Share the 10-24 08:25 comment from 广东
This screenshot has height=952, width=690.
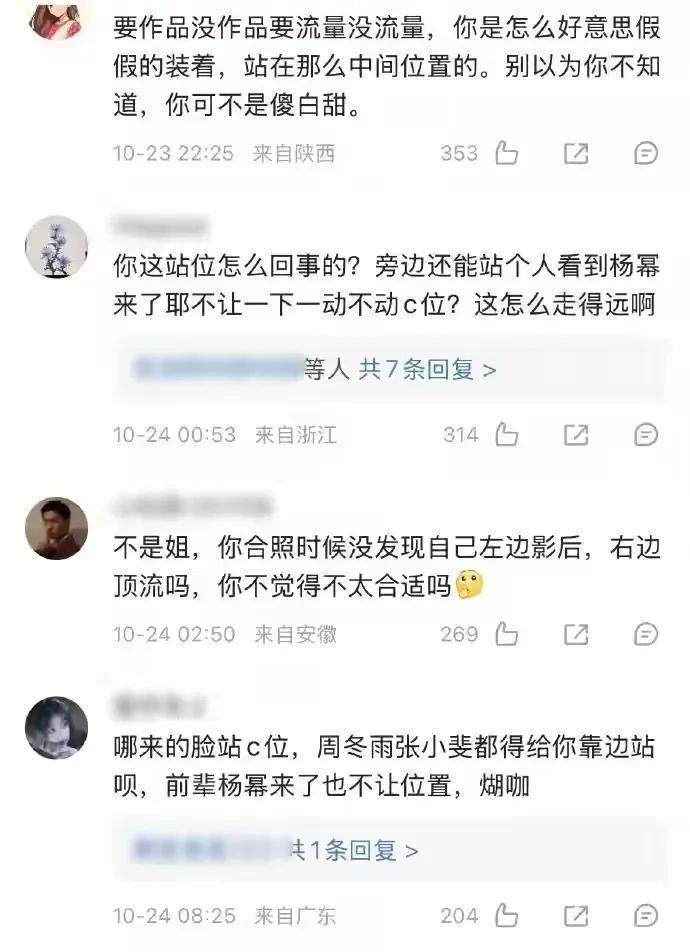tap(576, 915)
